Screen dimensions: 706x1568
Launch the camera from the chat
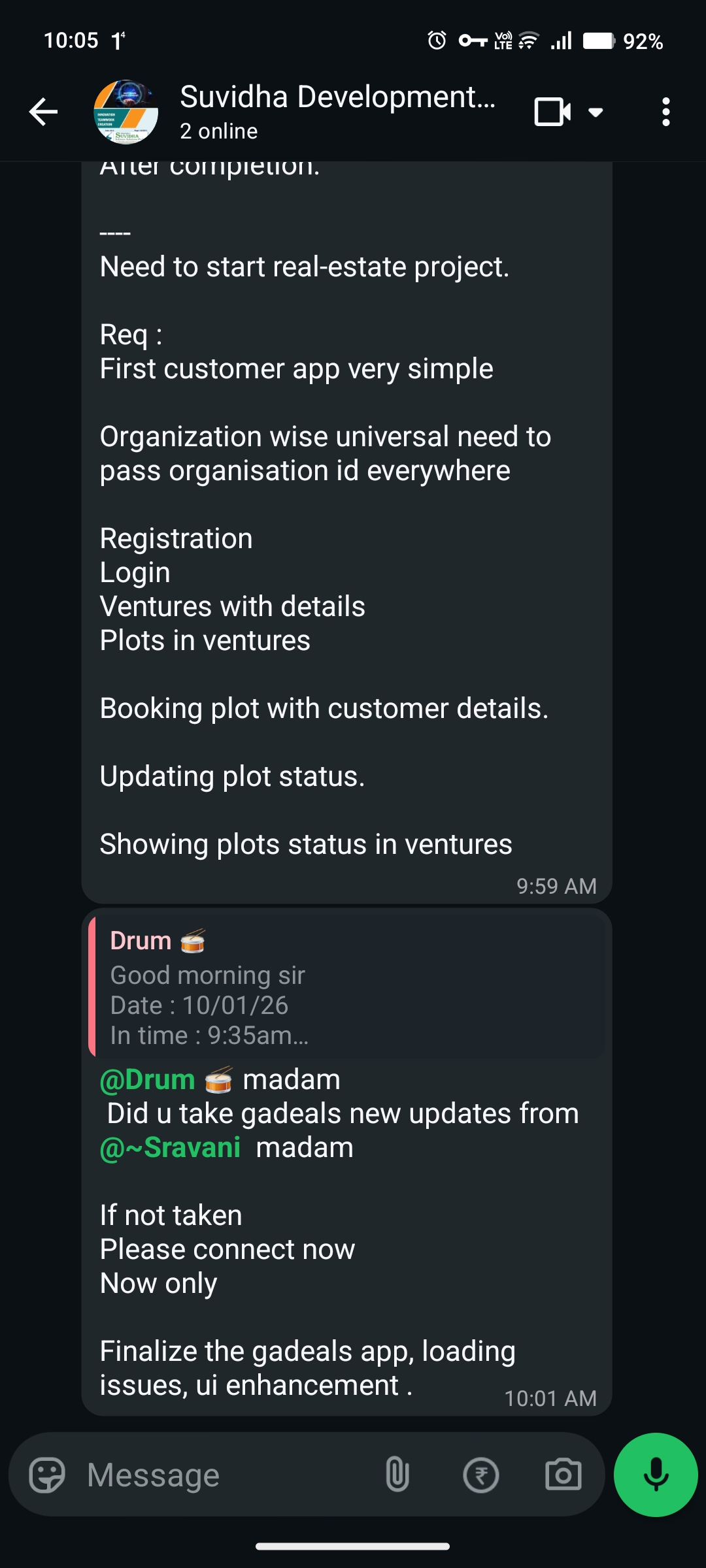coord(563,1475)
